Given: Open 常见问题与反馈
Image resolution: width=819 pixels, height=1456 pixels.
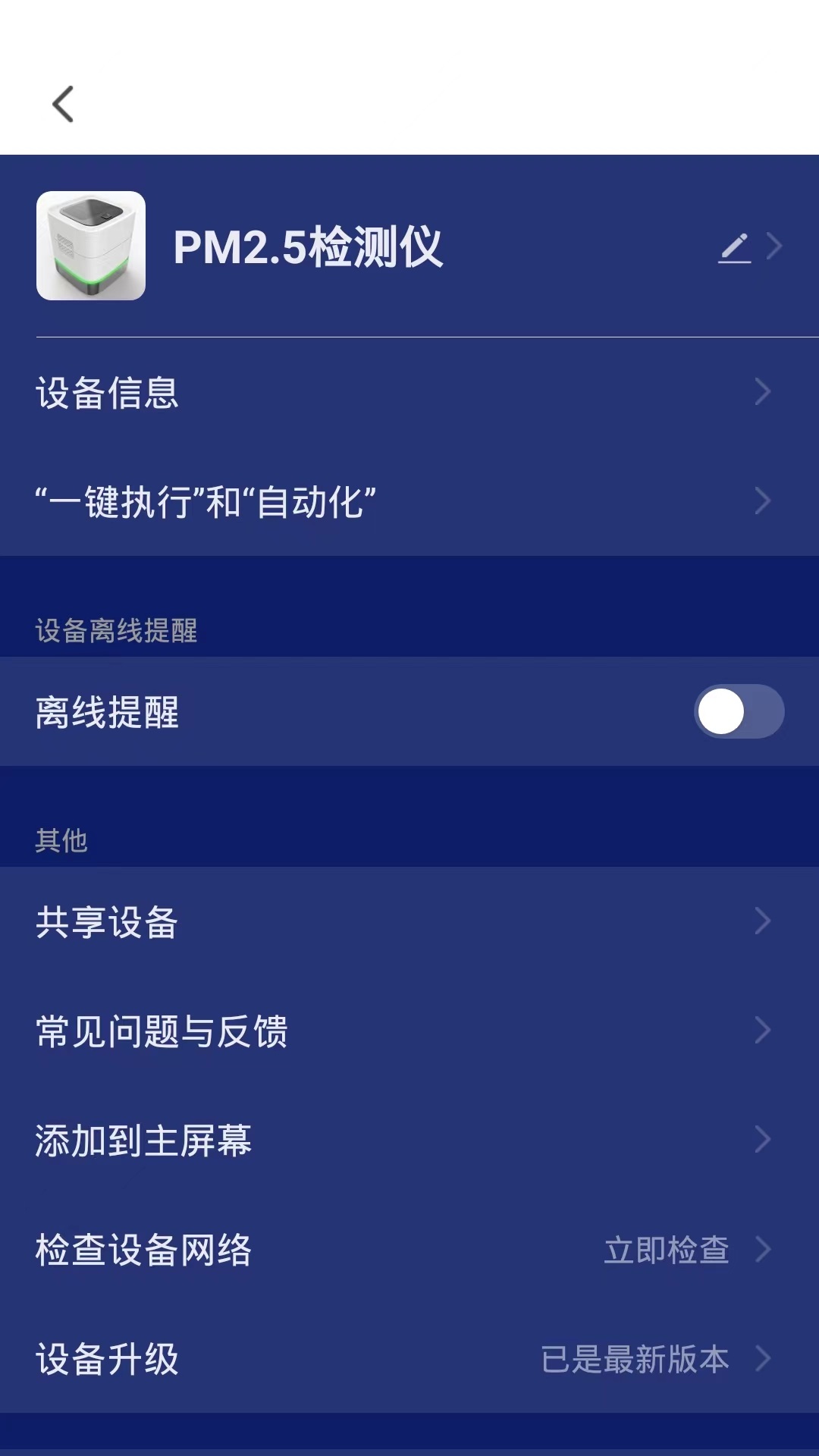Looking at the screenshot, I should [x=409, y=1031].
